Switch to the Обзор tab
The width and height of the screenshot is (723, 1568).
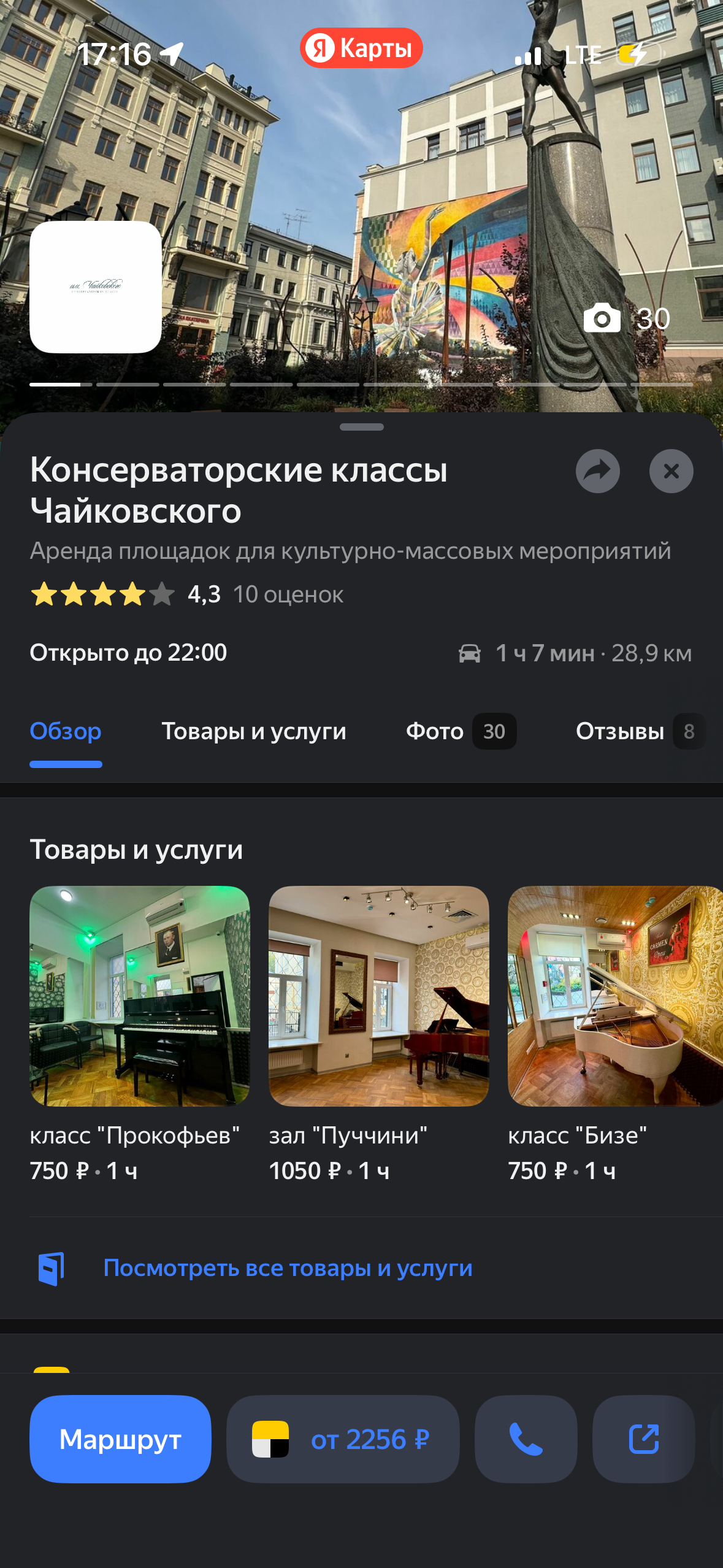[66, 731]
